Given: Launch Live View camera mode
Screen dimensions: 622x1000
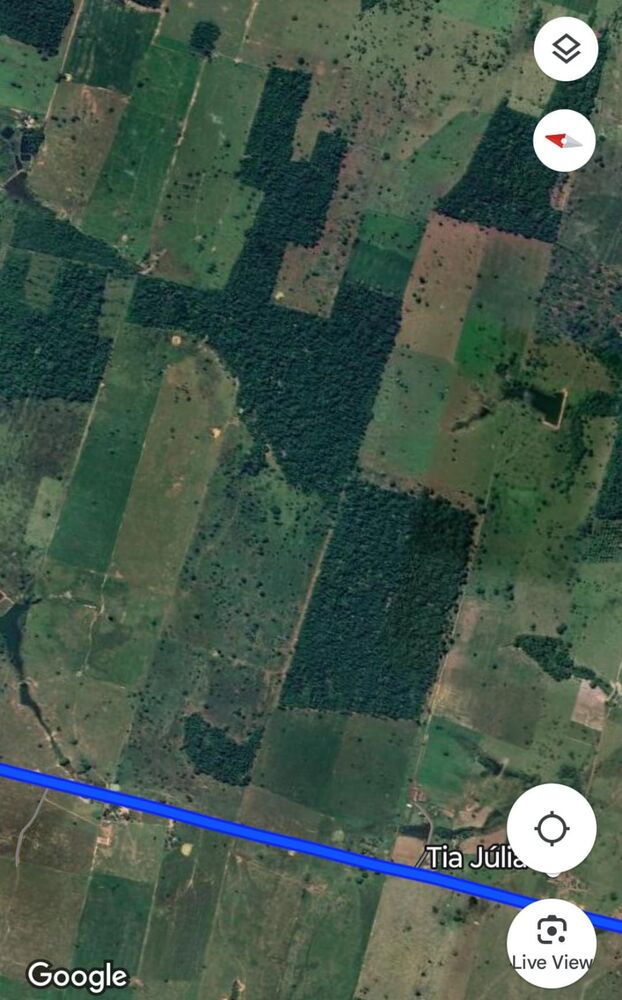Looking at the screenshot, I should (x=552, y=943).
